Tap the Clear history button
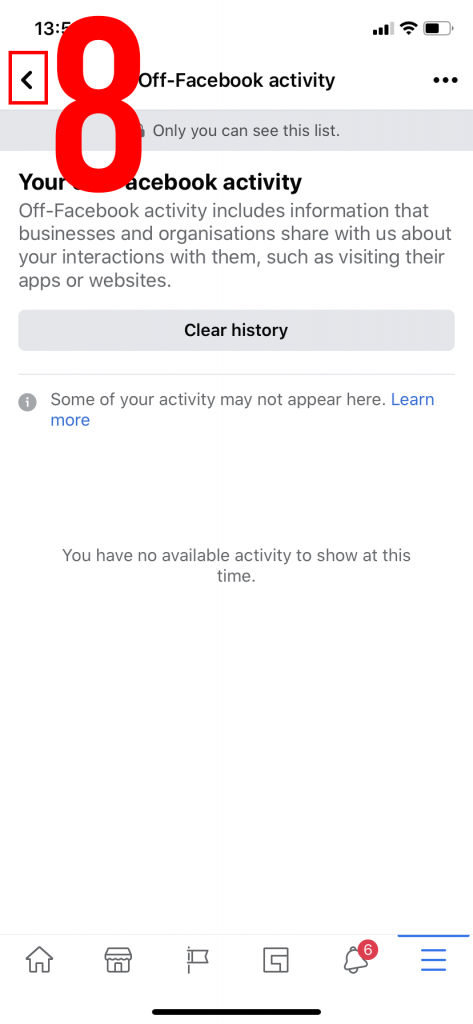 click(x=236, y=330)
